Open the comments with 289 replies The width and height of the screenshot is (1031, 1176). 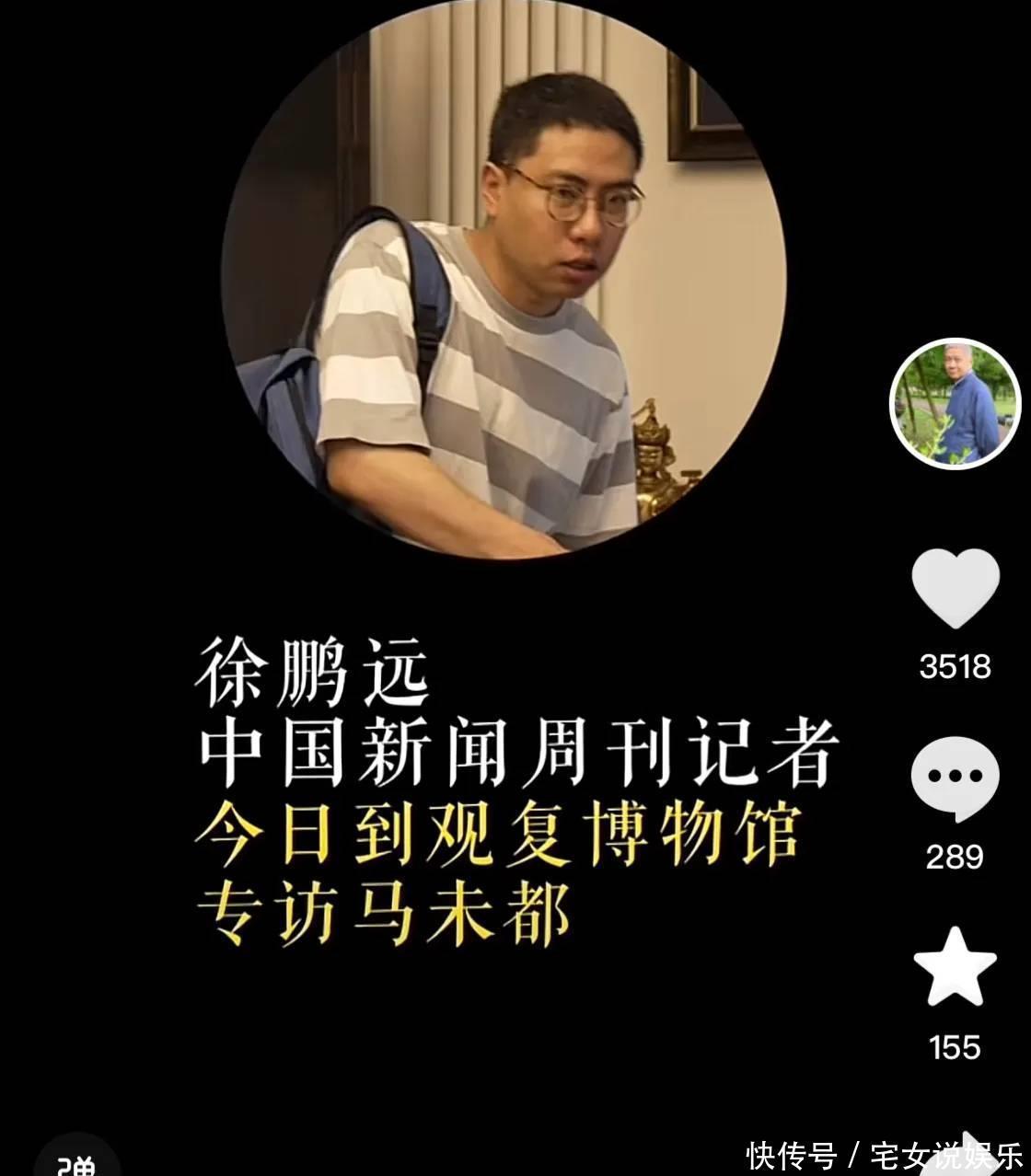tap(956, 778)
